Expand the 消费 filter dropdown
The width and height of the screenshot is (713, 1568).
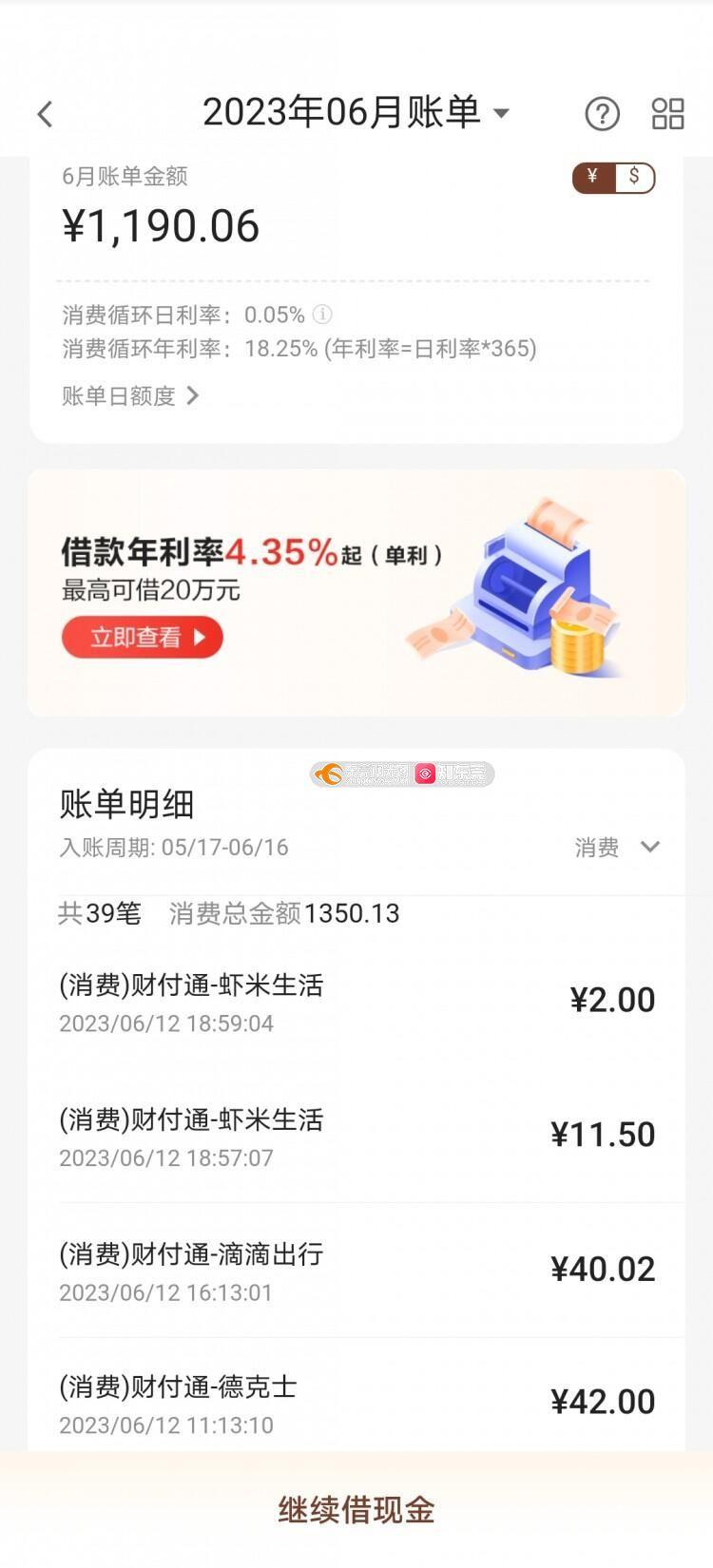pos(616,847)
